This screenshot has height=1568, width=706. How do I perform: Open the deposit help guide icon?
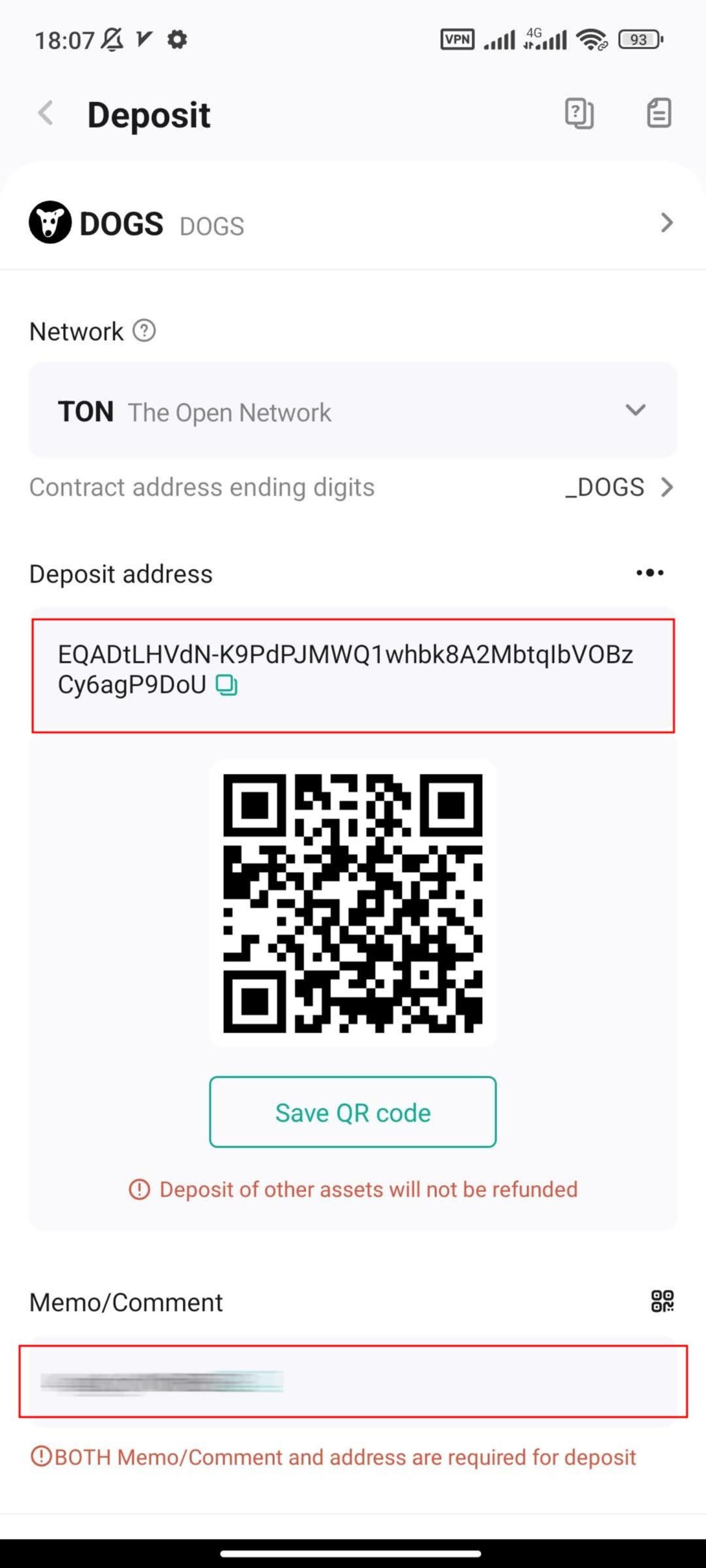[x=579, y=113]
